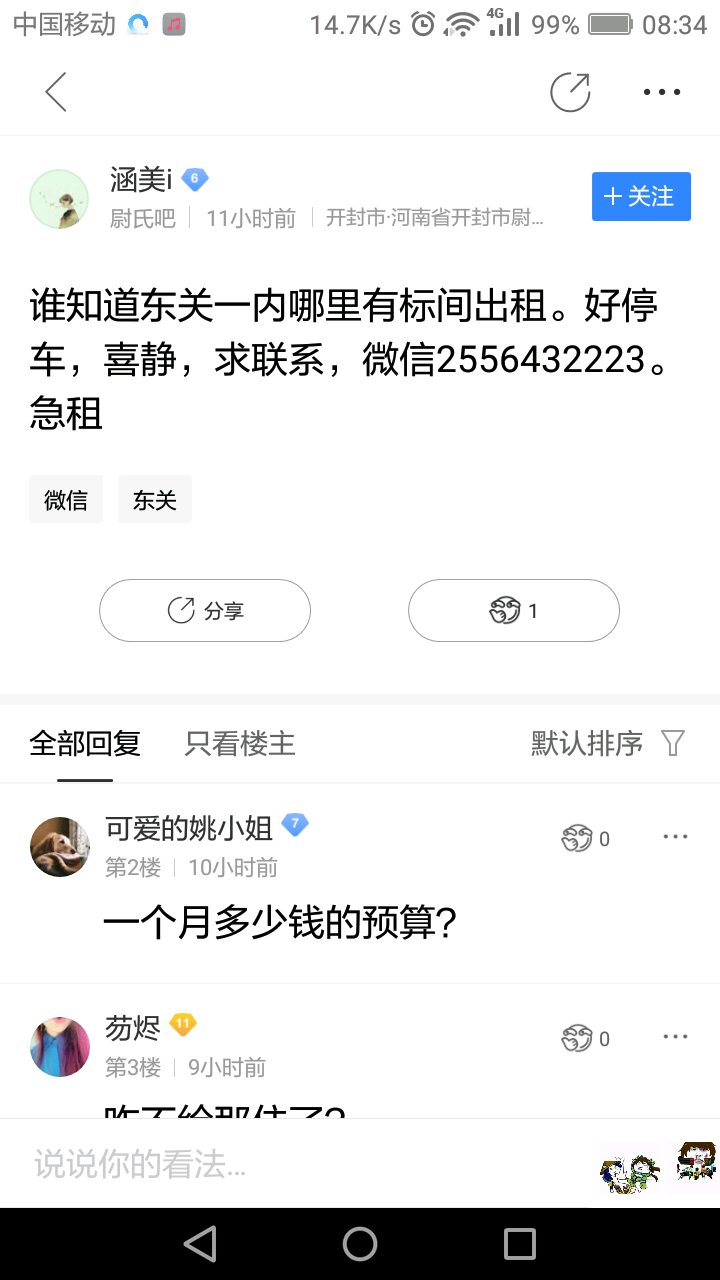Like 芴烬's reply
Screen dimensions: 720x1280
(586, 1039)
